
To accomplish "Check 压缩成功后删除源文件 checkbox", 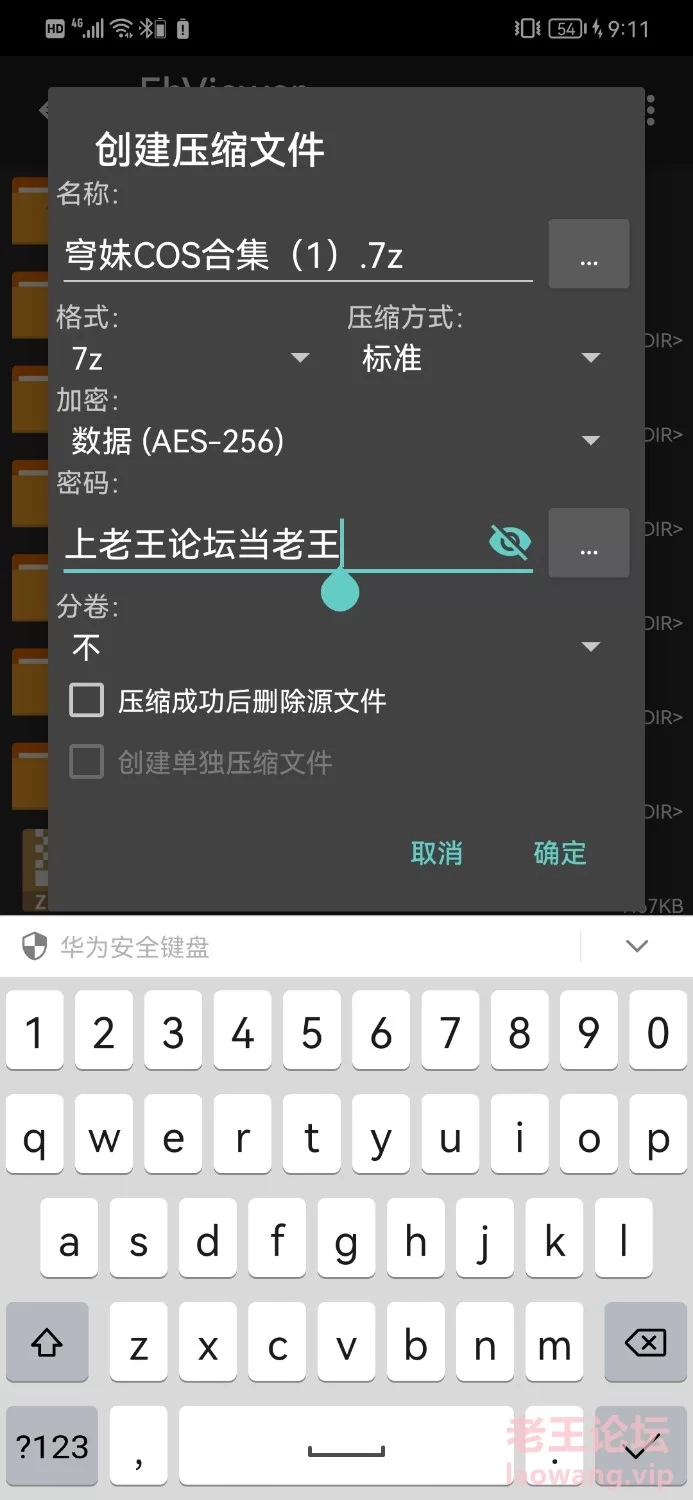I will (x=86, y=701).
